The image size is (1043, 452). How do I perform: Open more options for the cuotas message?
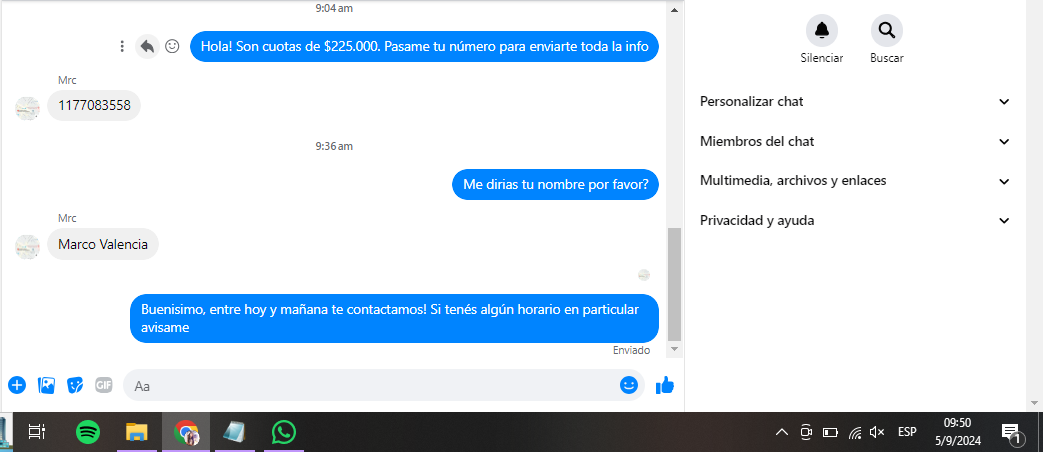tap(122, 46)
